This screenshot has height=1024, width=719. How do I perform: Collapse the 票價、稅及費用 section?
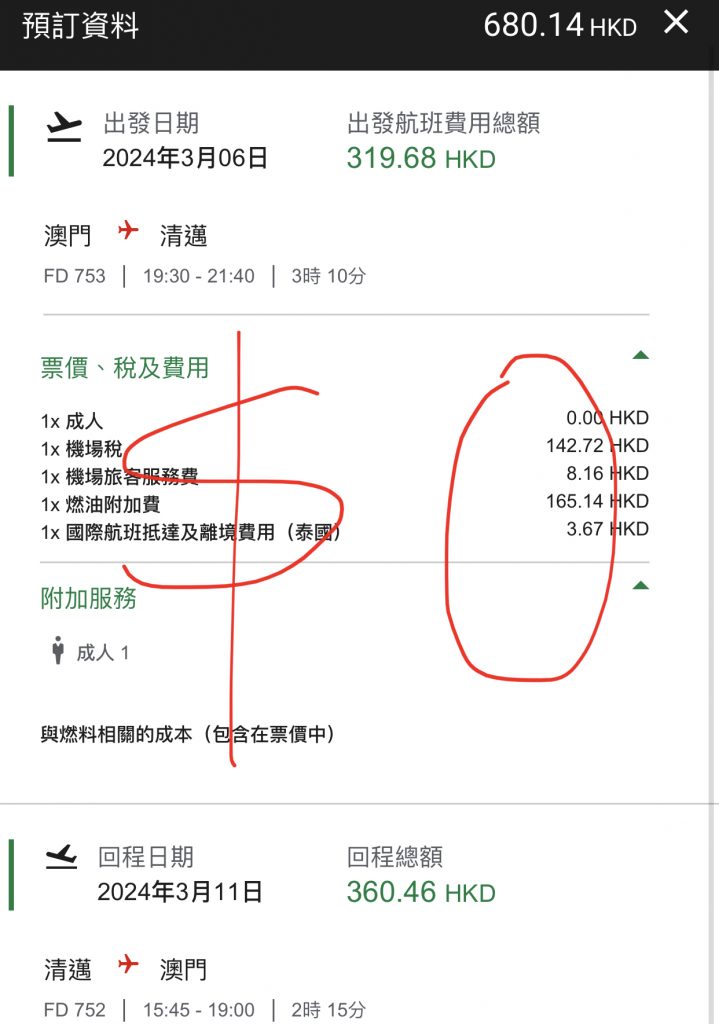coord(640,355)
